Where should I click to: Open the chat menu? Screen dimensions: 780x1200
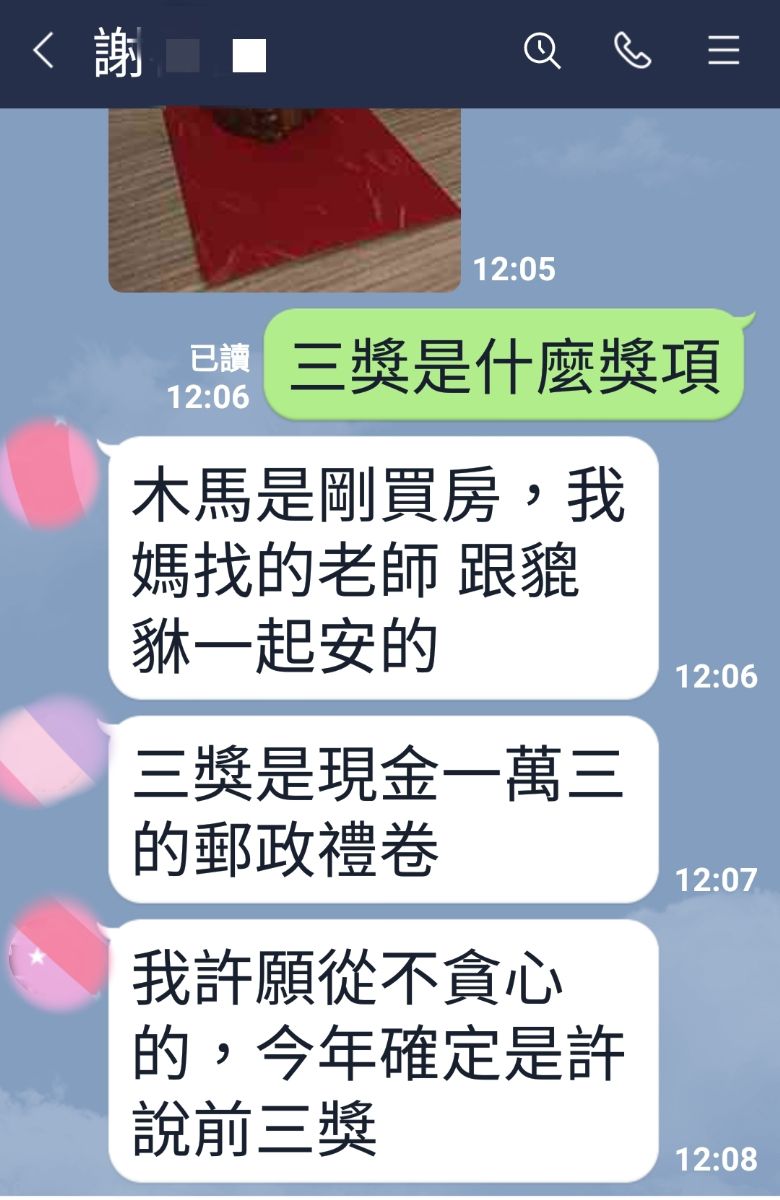point(723,50)
